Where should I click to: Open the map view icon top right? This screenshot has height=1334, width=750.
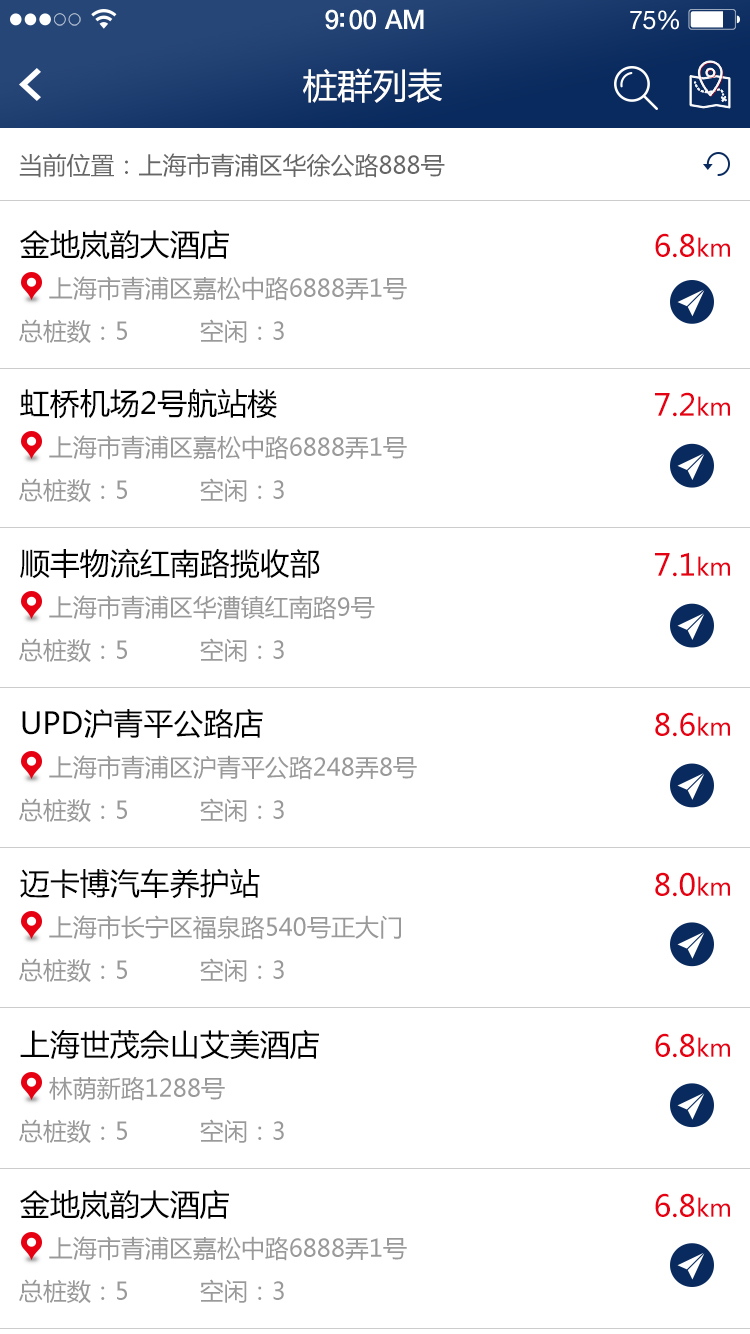(712, 86)
